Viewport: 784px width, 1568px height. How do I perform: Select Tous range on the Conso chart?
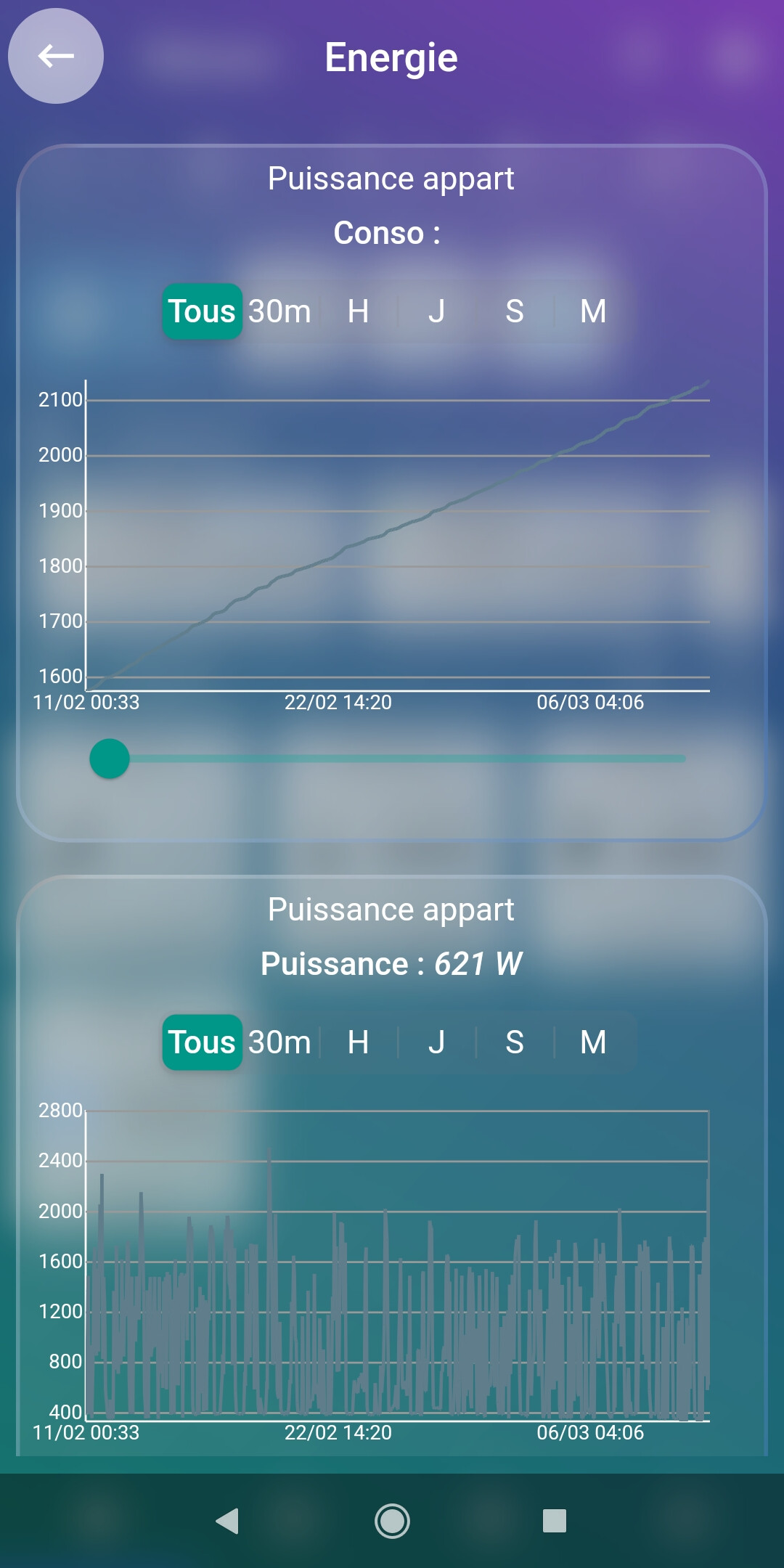click(202, 311)
